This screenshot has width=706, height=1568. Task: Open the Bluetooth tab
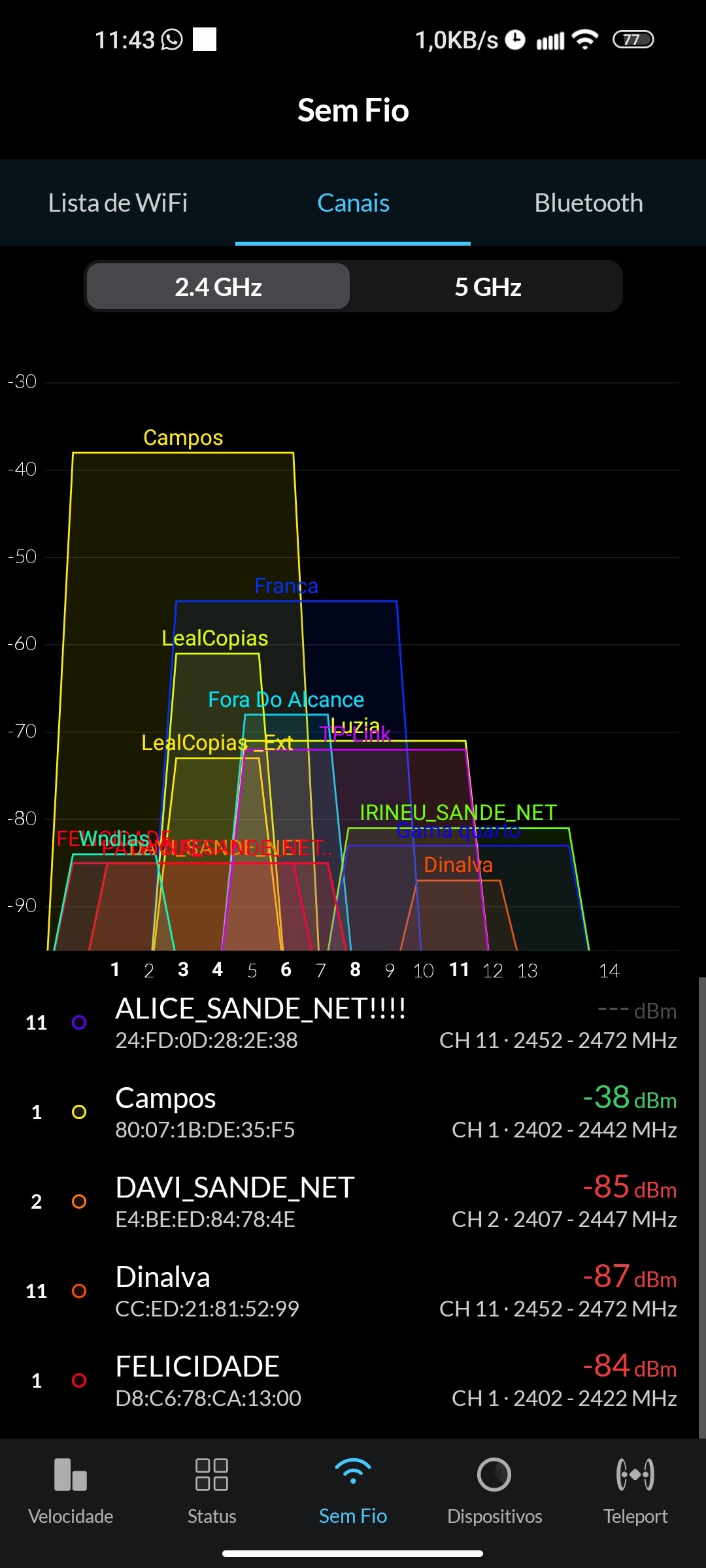[x=588, y=203]
